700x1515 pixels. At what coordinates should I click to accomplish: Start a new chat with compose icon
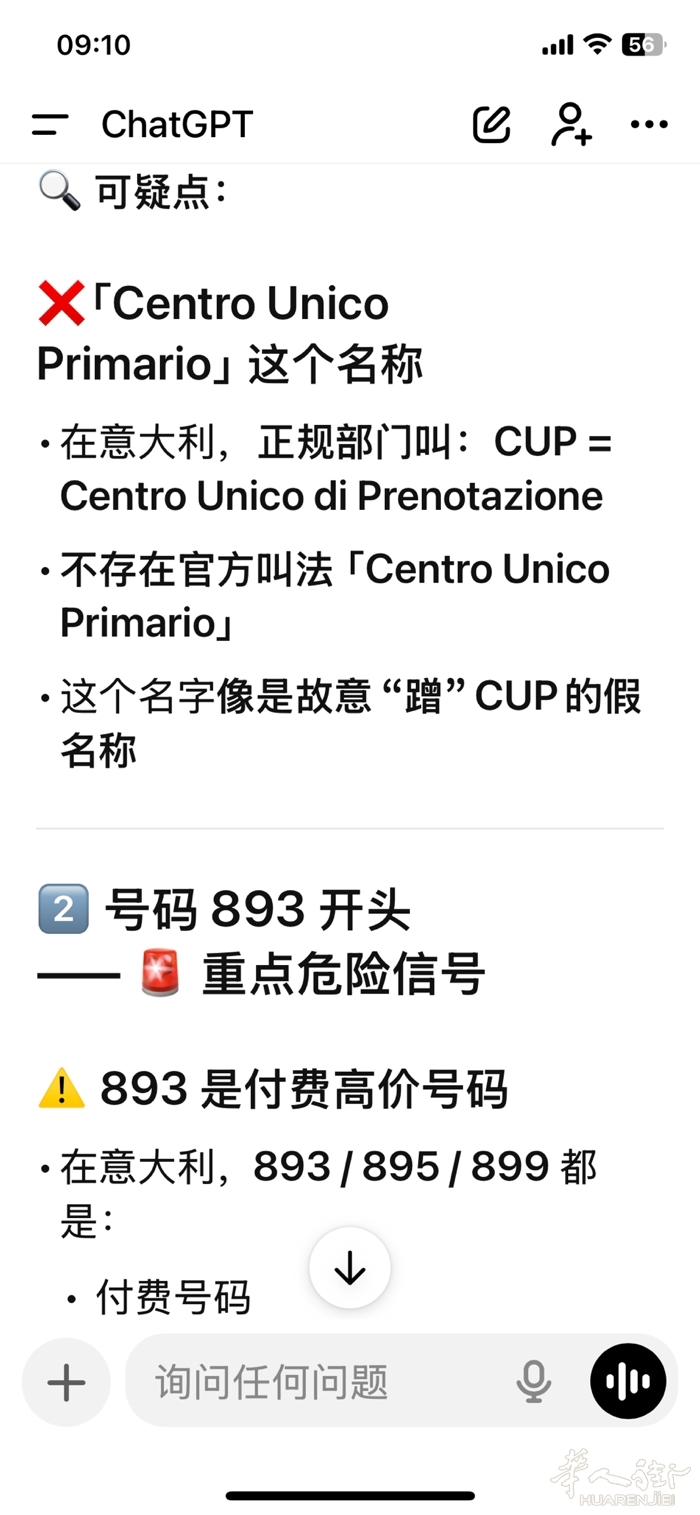(491, 125)
